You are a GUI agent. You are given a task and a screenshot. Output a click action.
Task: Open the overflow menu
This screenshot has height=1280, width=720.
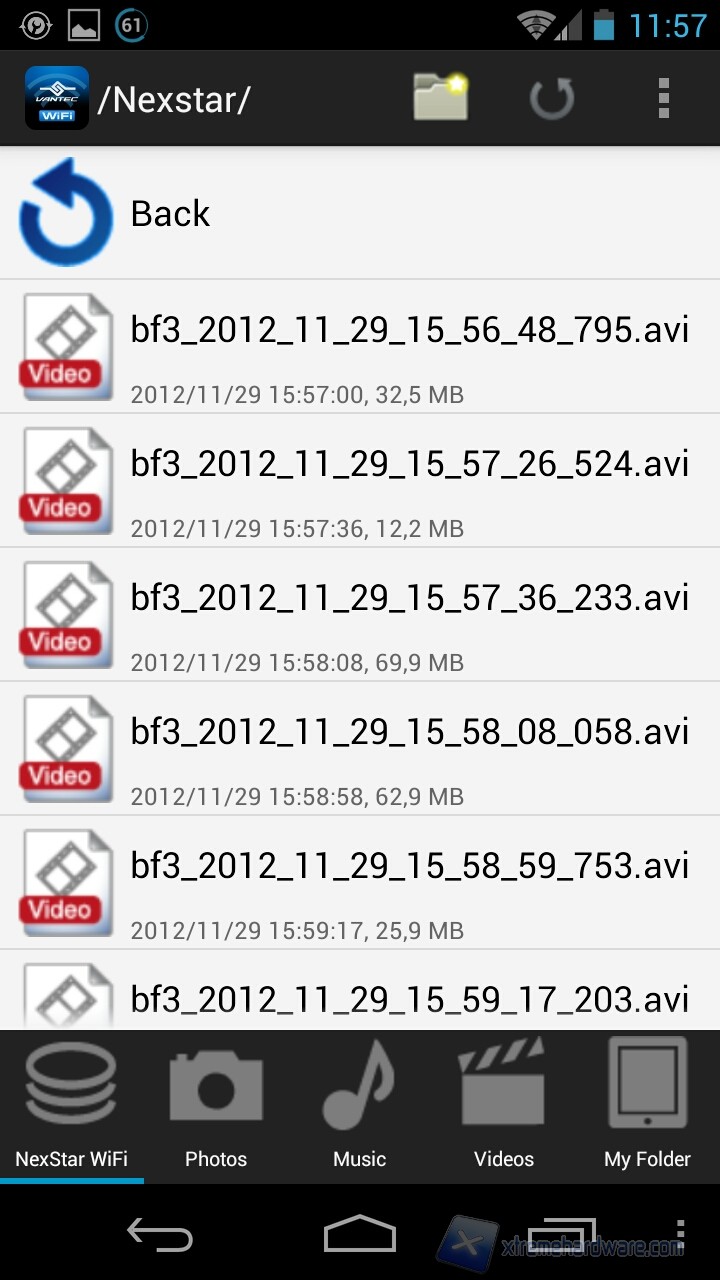[x=663, y=98]
